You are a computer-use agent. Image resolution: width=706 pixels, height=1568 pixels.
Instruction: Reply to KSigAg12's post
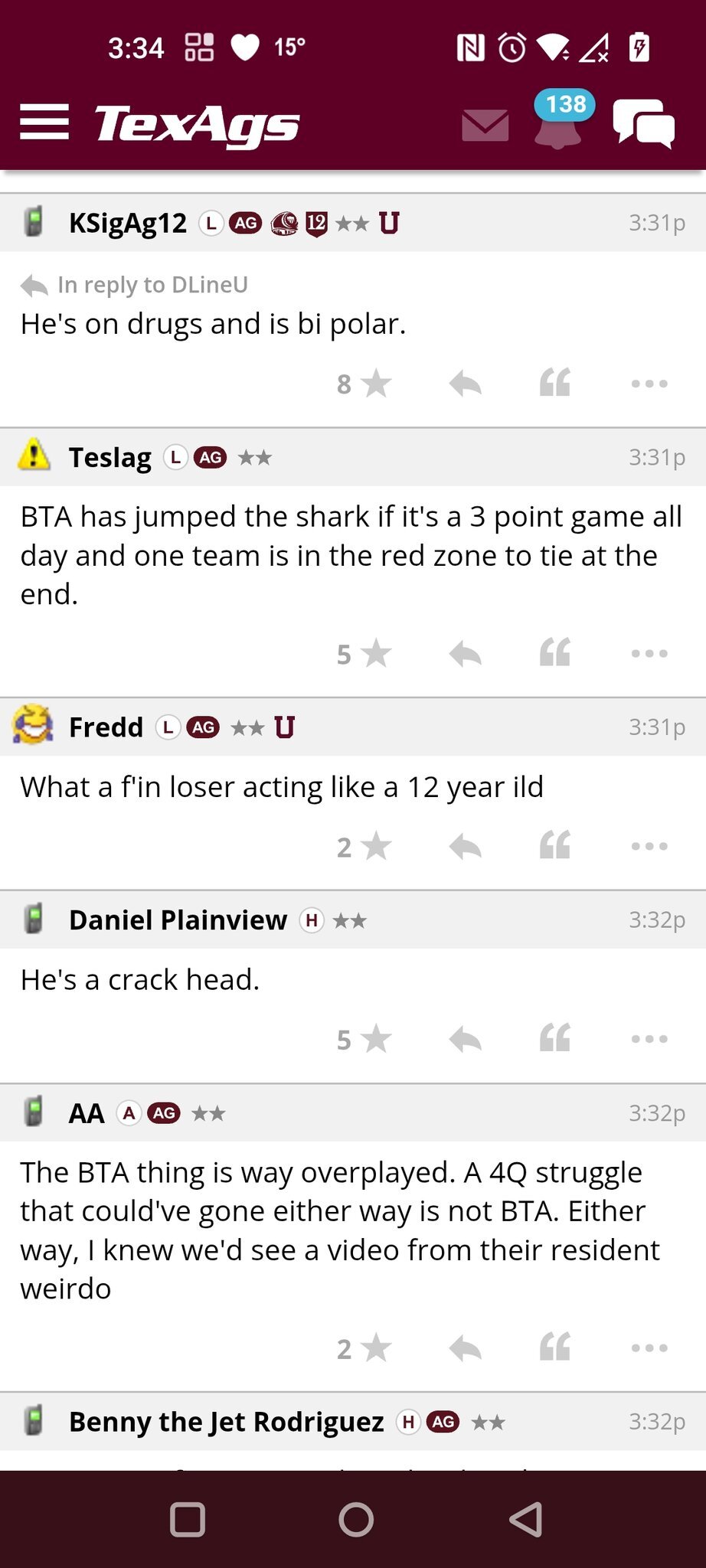pyautogui.click(x=466, y=384)
